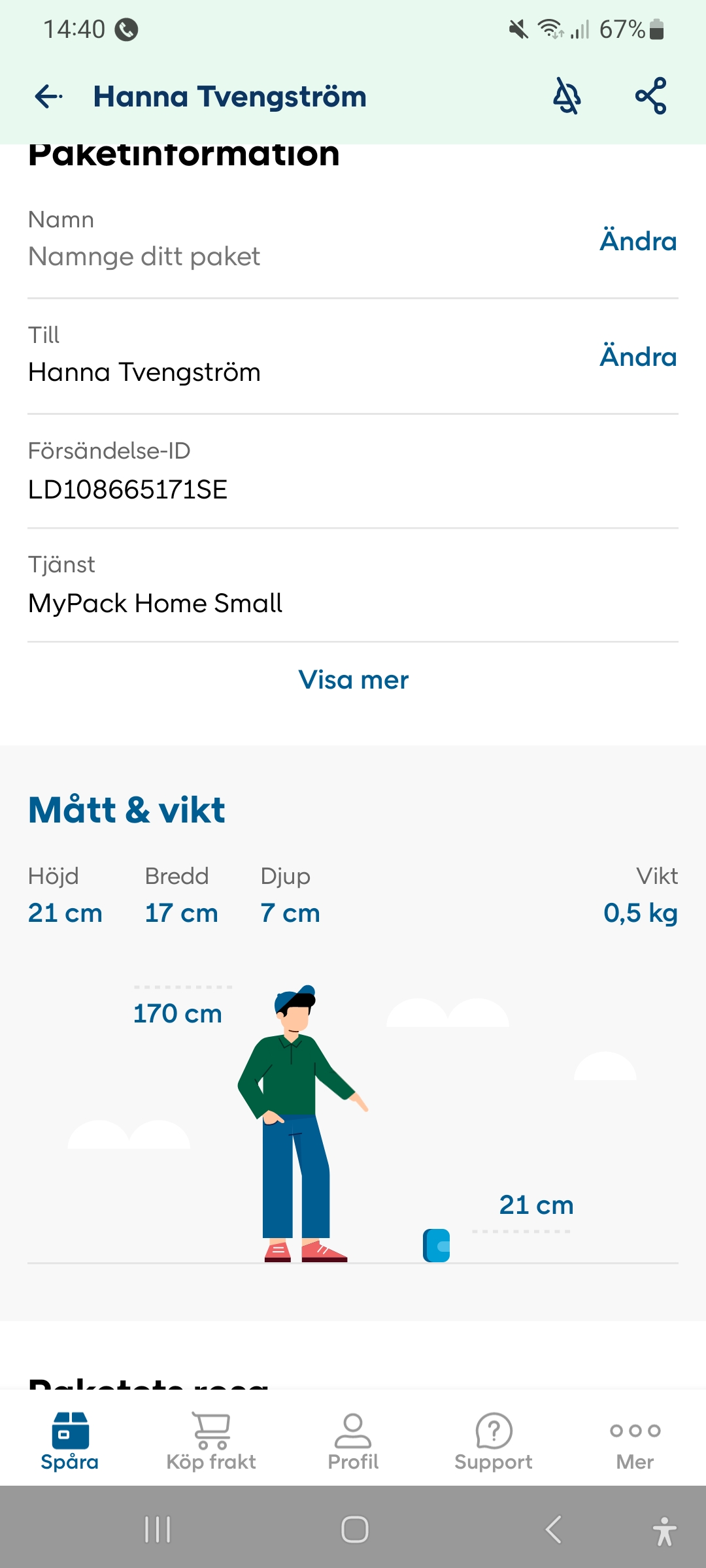
Task: Expand details with Visa mer
Action: pyautogui.click(x=353, y=680)
